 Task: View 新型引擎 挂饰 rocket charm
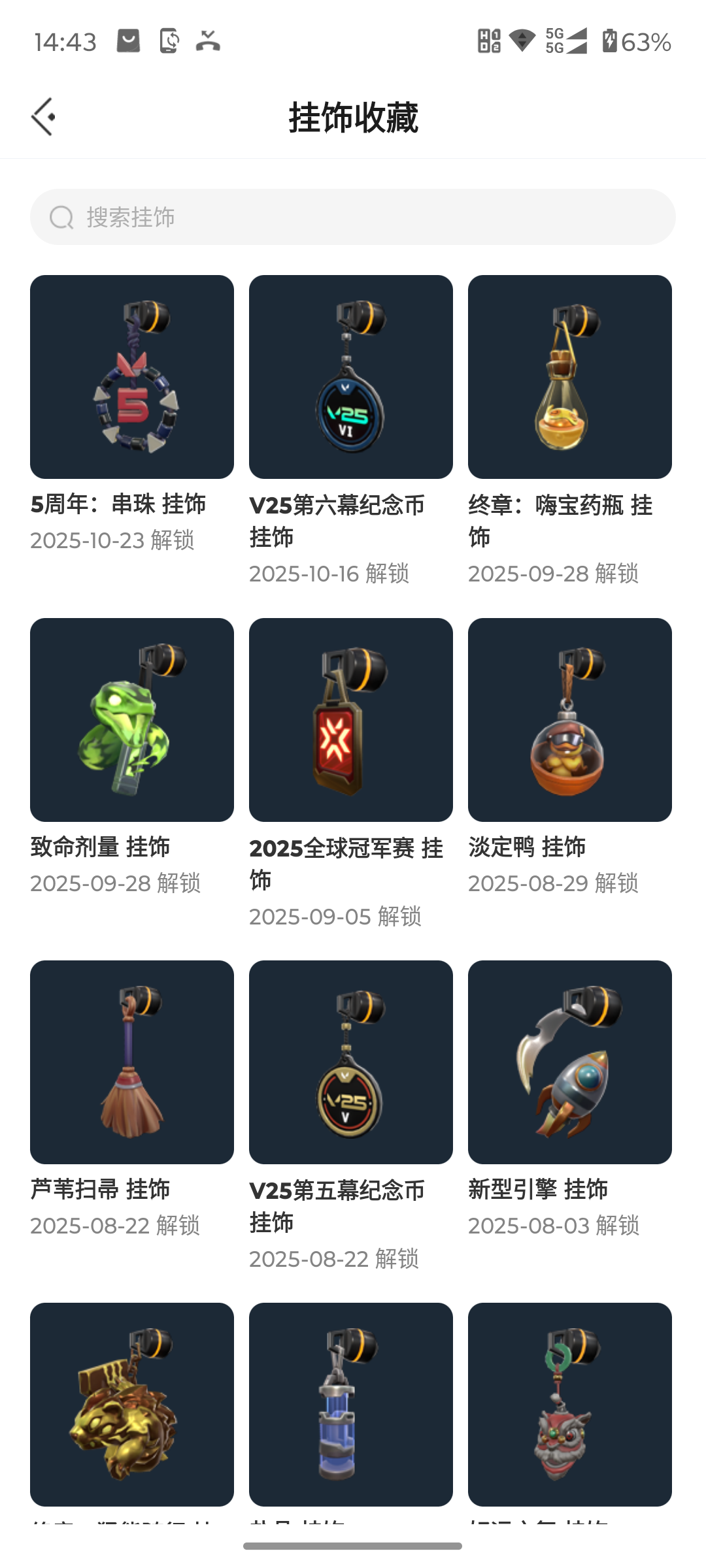570,1062
